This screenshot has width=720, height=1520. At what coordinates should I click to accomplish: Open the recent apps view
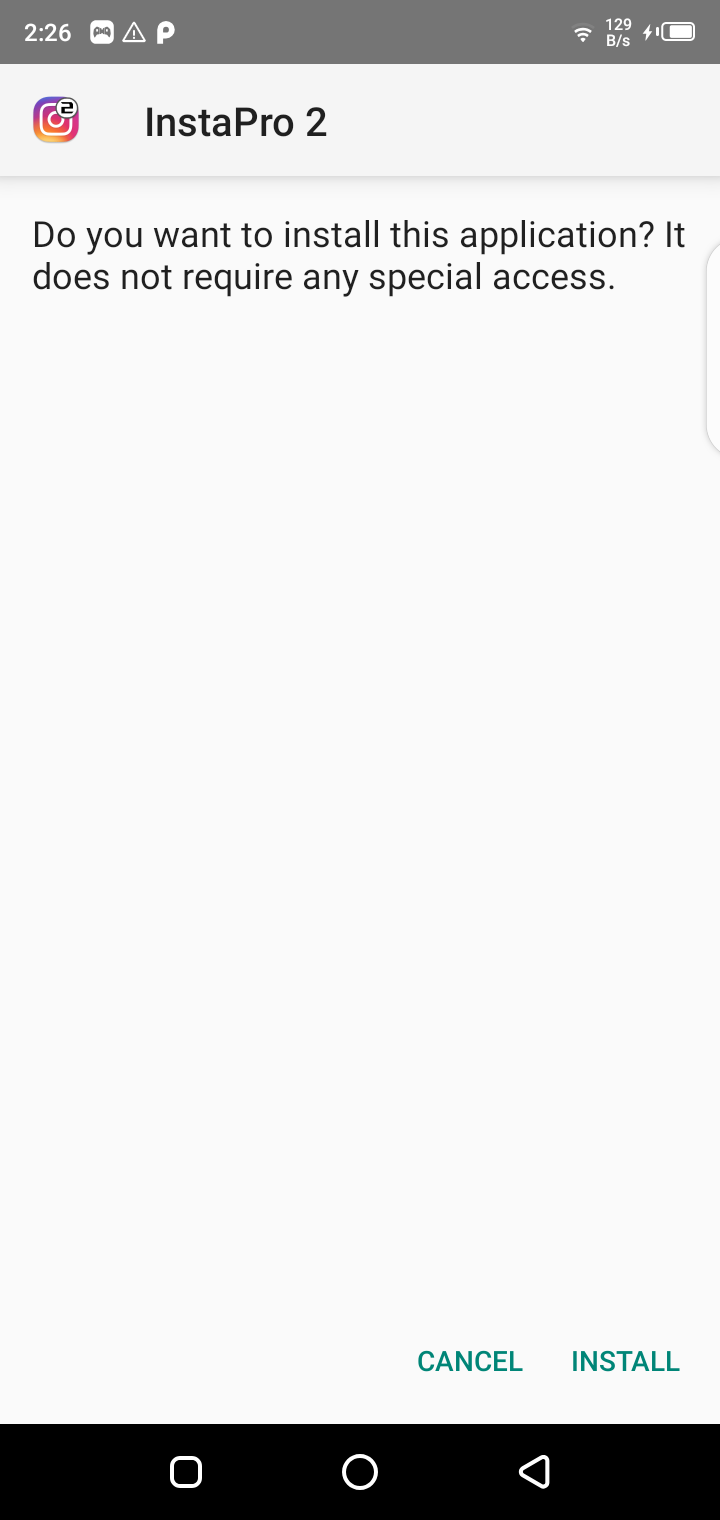click(x=186, y=1471)
